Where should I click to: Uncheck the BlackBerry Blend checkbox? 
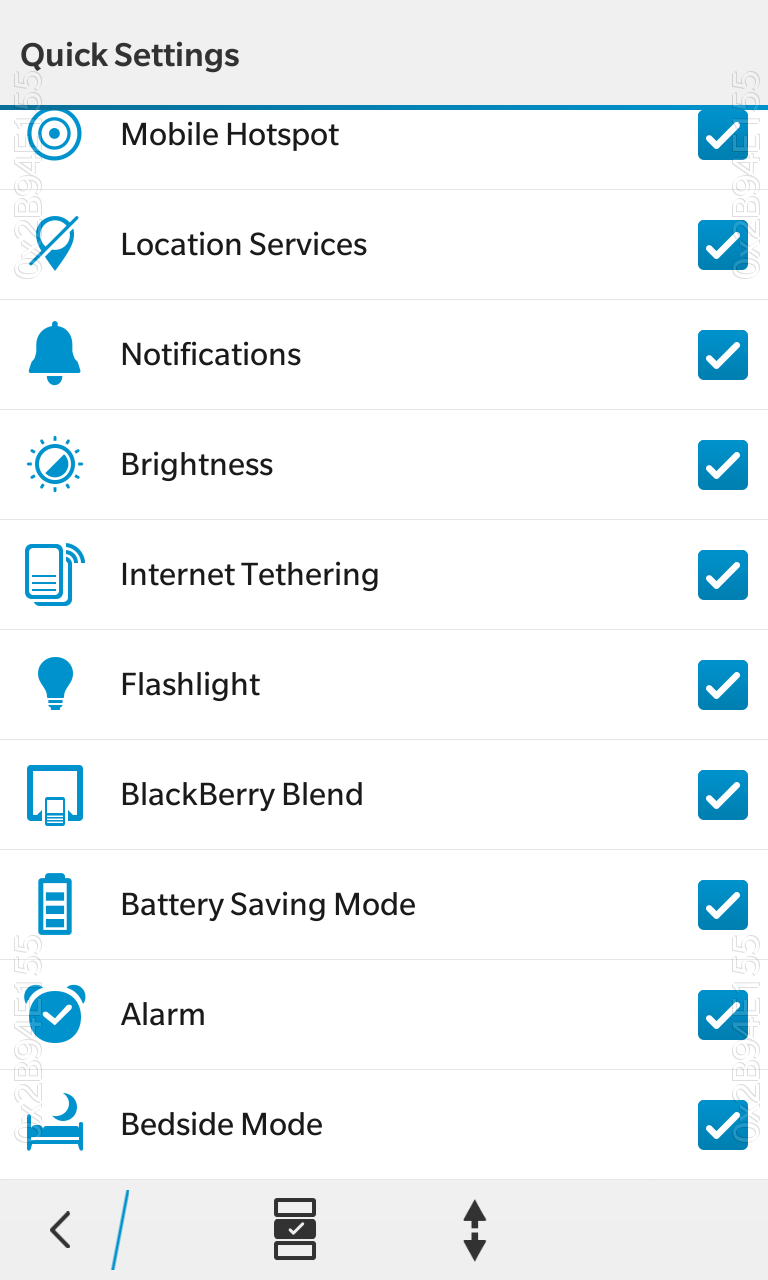pyautogui.click(x=723, y=795)
